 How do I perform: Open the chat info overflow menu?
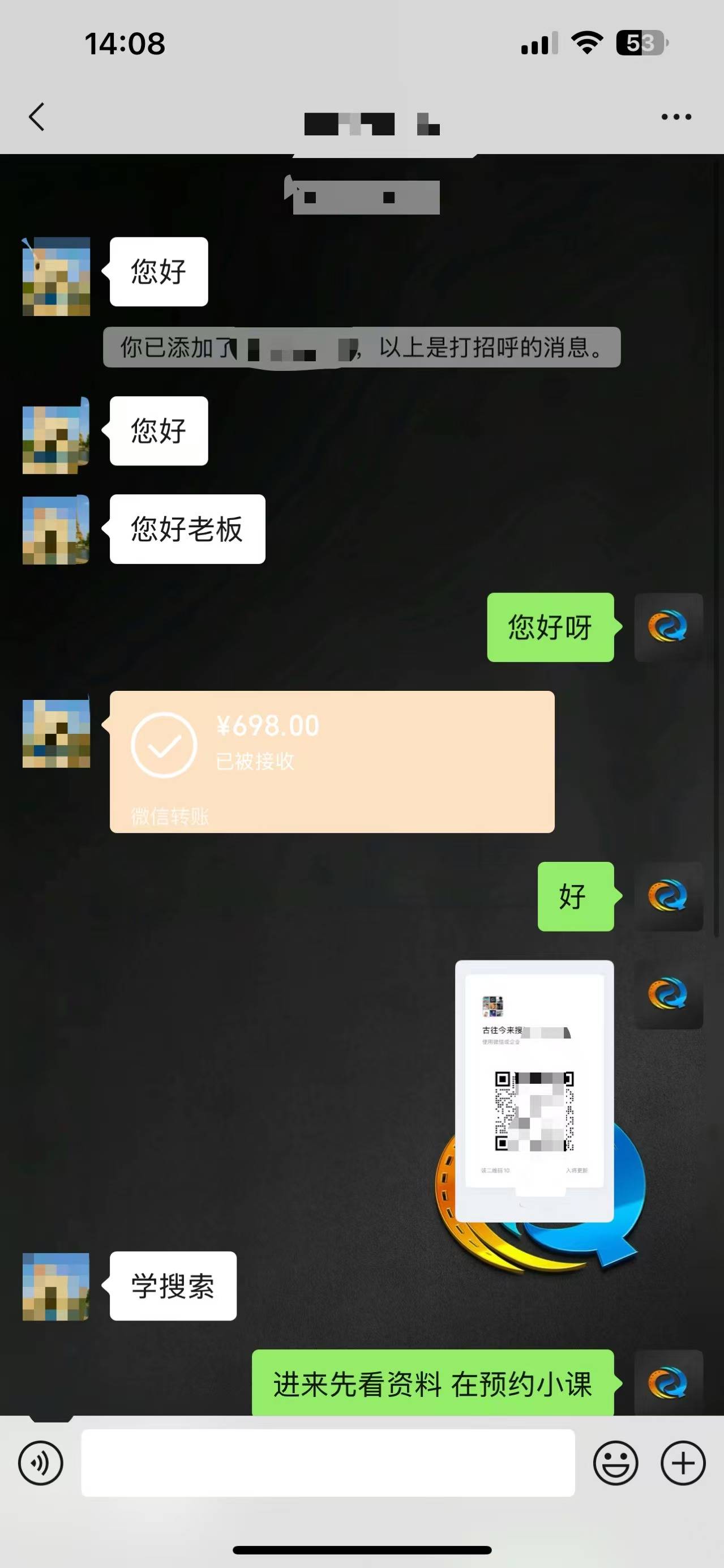pos(676,117)
